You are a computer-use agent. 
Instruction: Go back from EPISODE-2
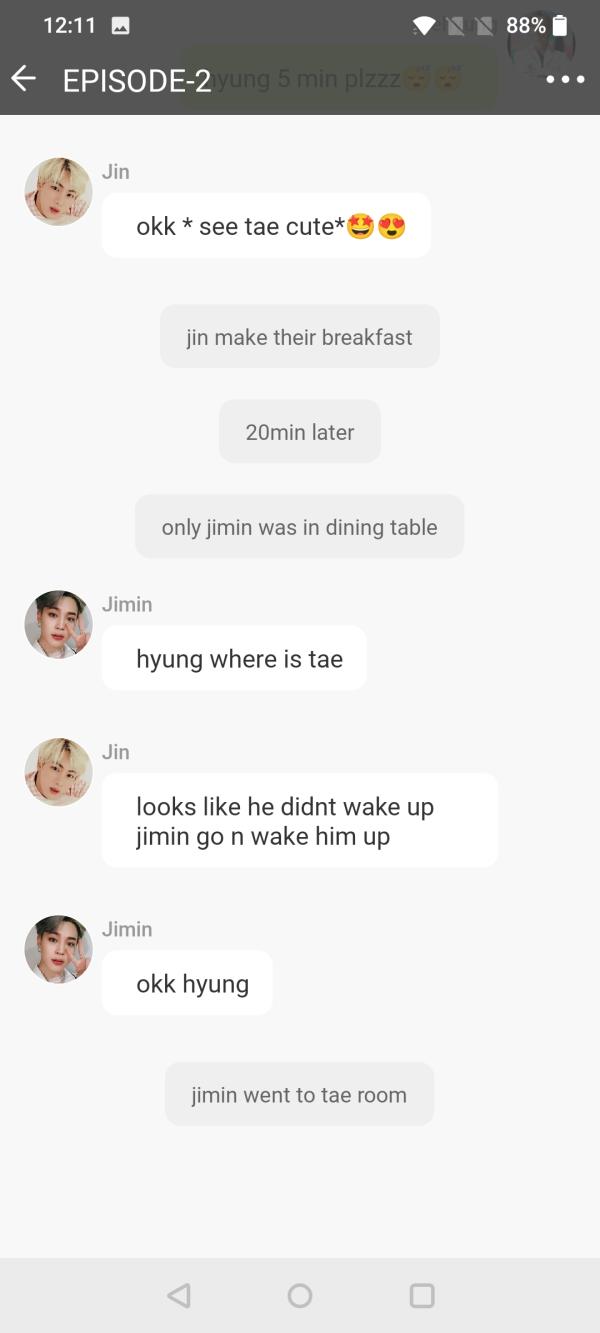pyautogui.click(x=23, y=79)
